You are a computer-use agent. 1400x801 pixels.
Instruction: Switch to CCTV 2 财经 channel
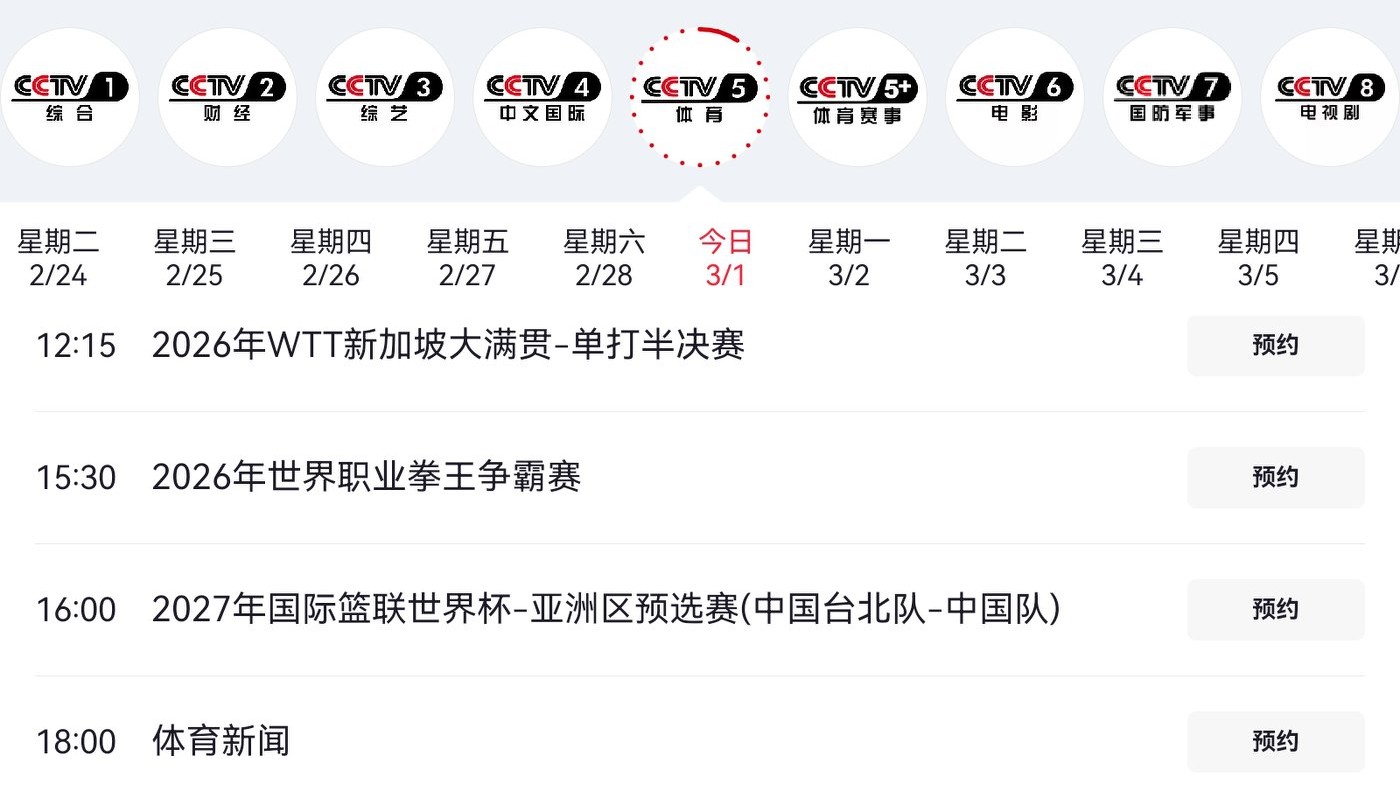coord(227,97)
